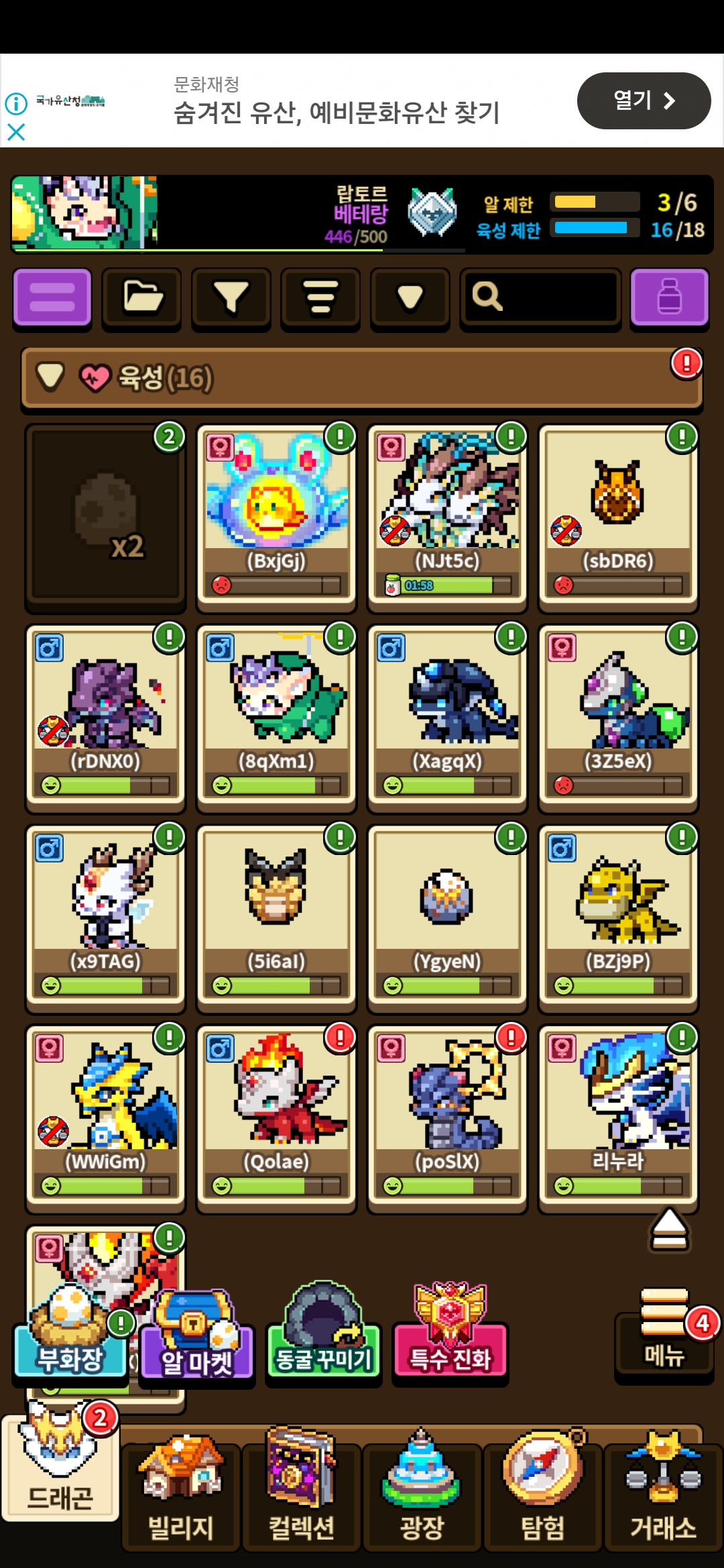
Task: Open the folder icon in the toolbar
Action: click(x=141, y=297)
